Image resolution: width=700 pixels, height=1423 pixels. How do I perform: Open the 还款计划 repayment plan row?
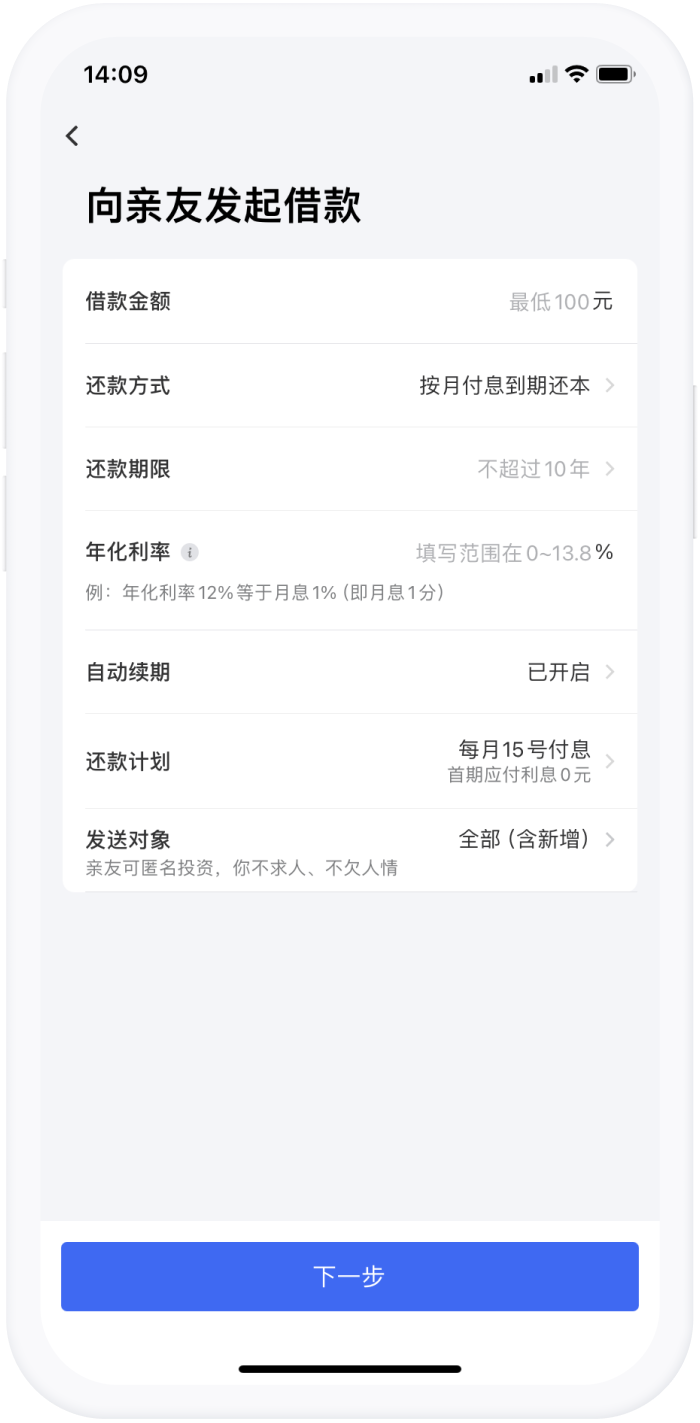(x=350, y=761)
